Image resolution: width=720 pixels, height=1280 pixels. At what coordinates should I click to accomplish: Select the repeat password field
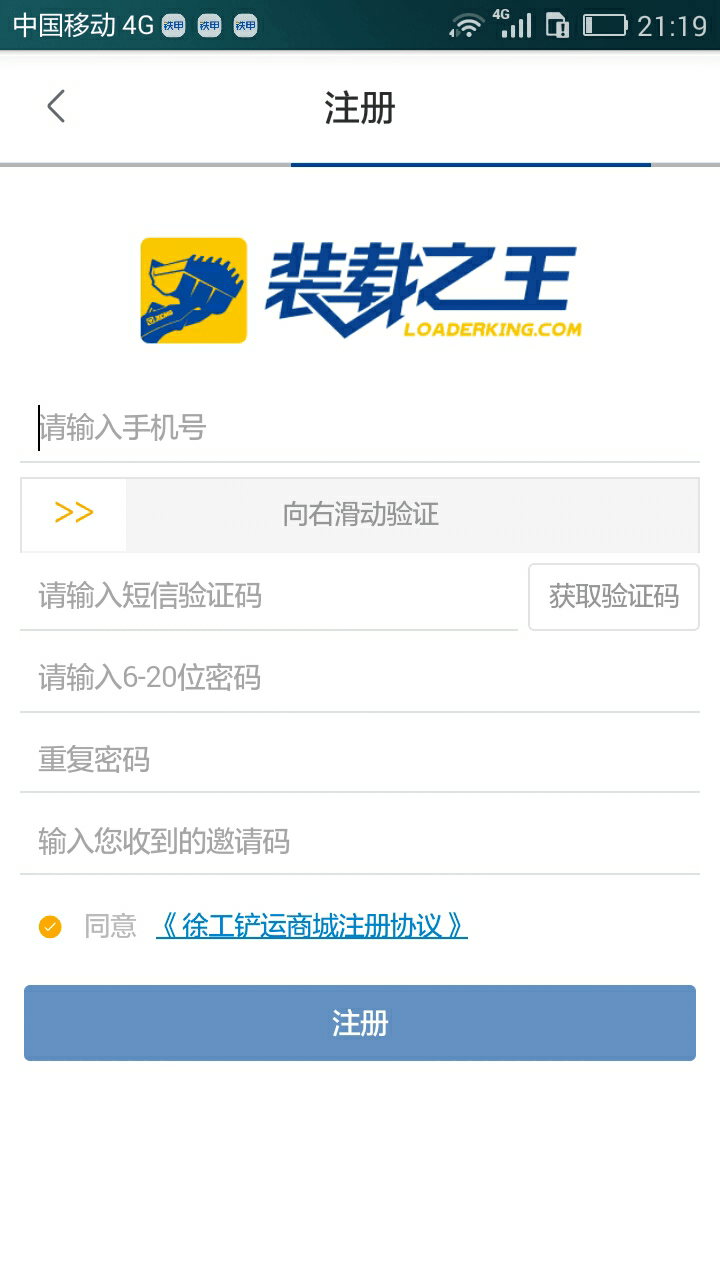click(360, 760)
